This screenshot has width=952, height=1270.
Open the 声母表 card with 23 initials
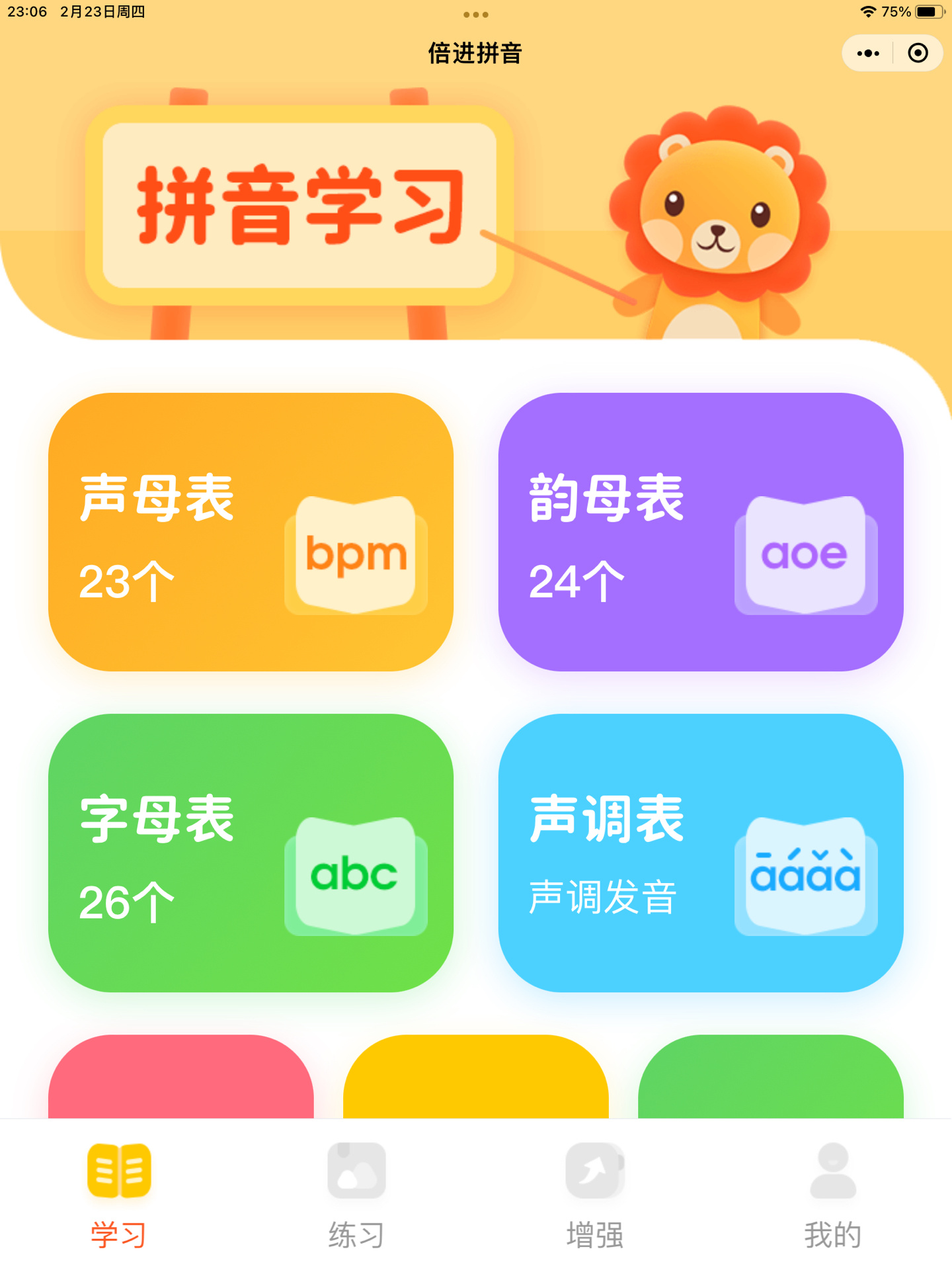click(x=251, y=532)
